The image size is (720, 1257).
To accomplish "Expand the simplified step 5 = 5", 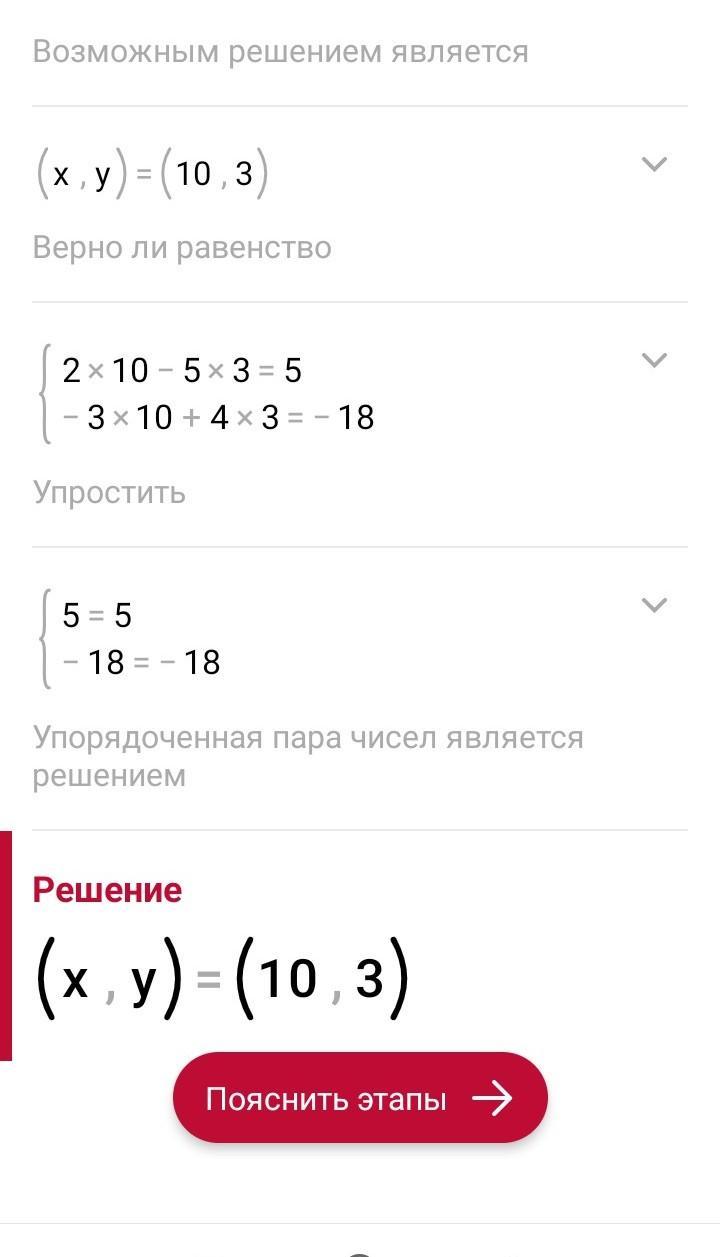I will coord(653,605).
